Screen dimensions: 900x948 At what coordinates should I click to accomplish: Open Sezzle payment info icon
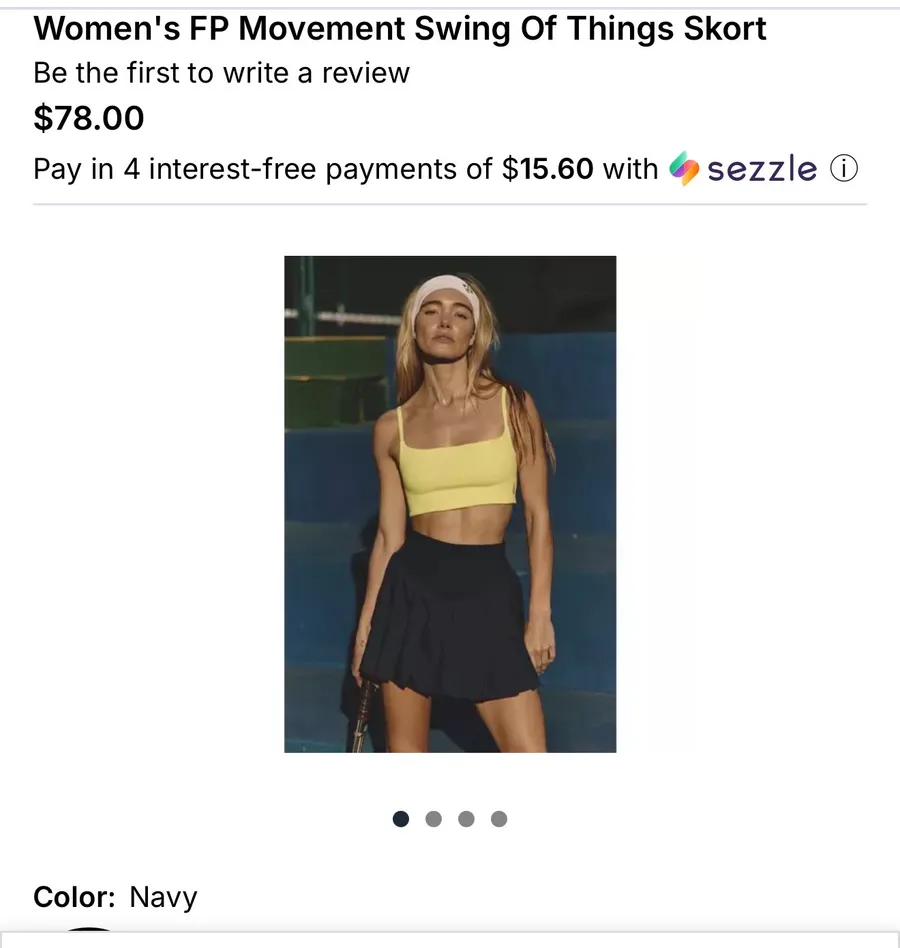click(843, 169)
